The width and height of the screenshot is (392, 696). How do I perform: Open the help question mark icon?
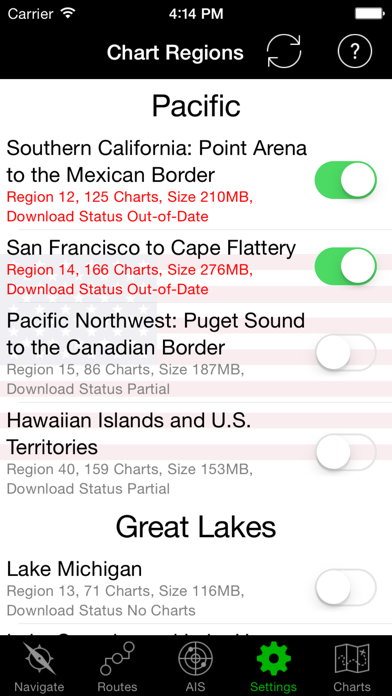pos(355,52)
